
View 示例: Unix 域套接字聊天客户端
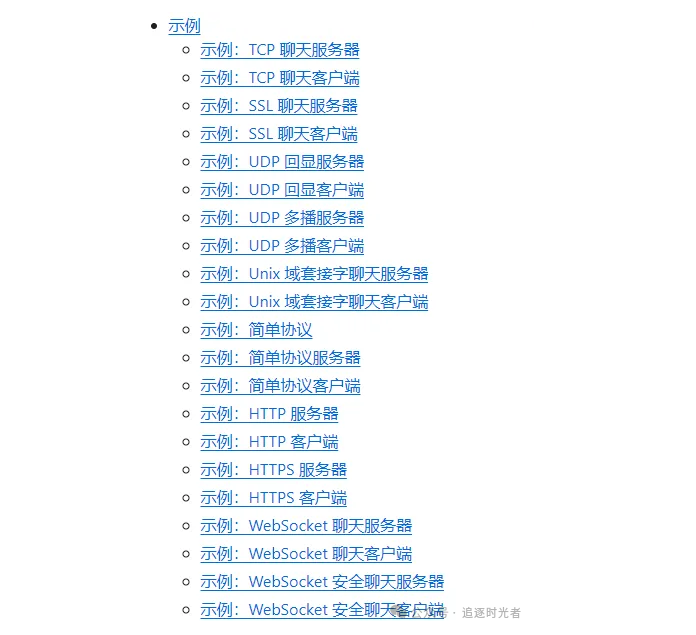coord(313,302)
